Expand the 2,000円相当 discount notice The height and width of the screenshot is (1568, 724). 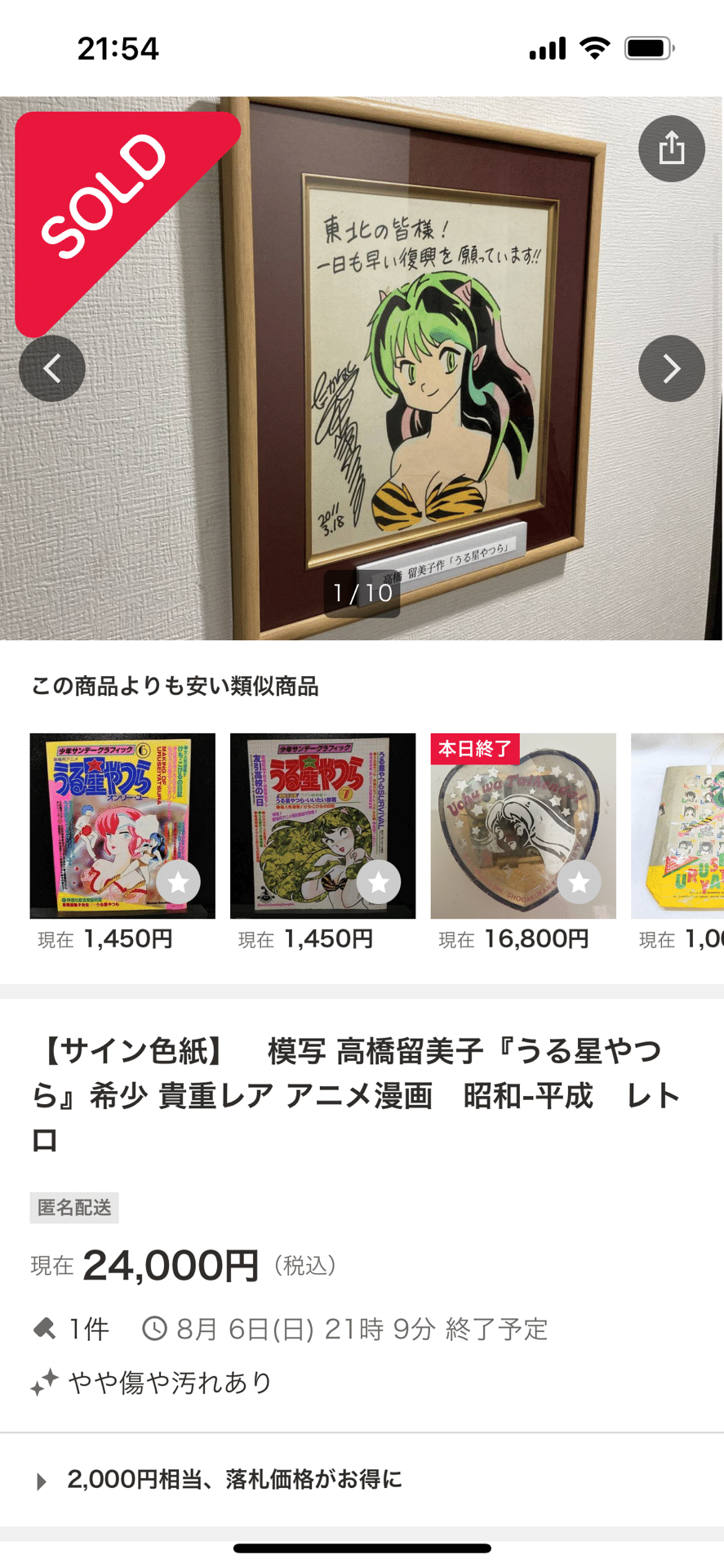(234, 1480)
